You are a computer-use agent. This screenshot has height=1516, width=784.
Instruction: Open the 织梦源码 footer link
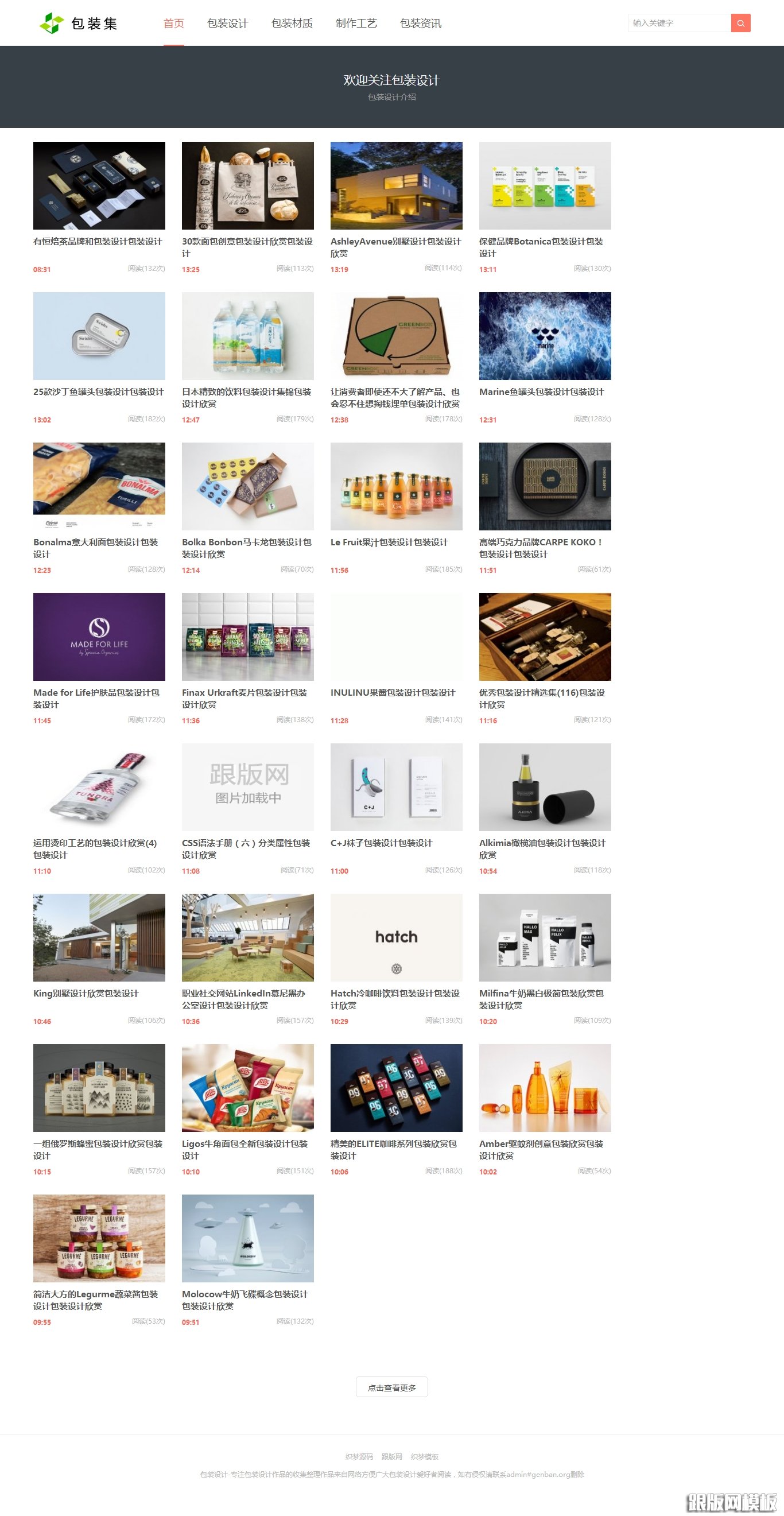tap(359, 1456)
